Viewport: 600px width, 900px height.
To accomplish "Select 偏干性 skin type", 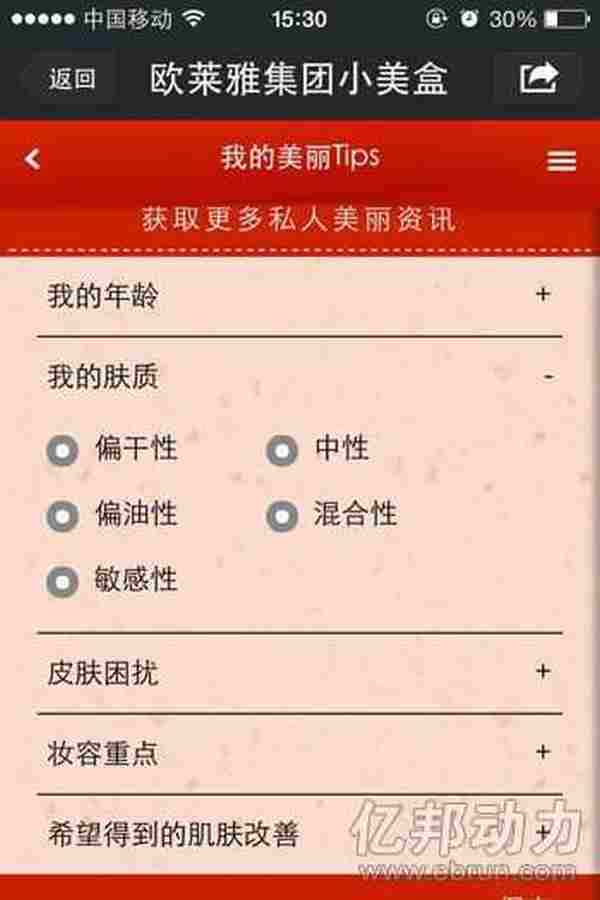I will (62, 451).
